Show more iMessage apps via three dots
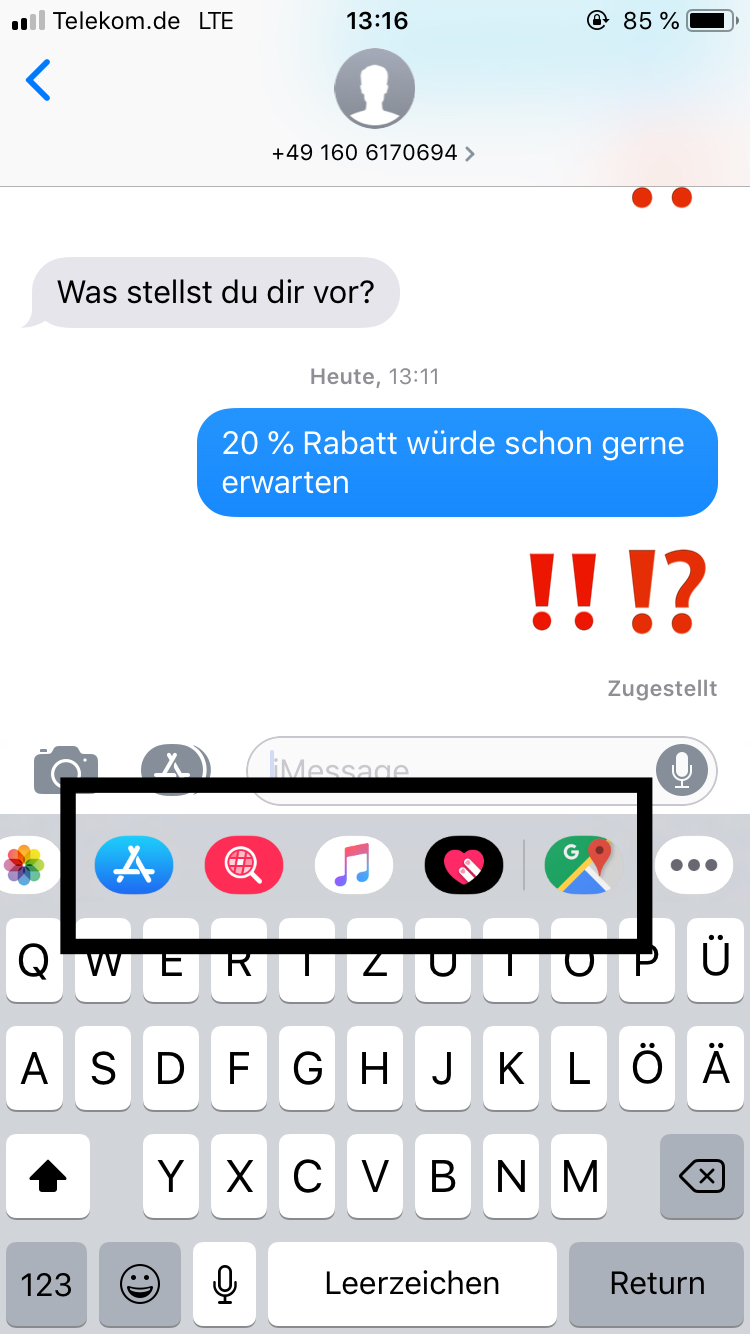Viewport: 750px width, 1334px height. click(694, 864)
